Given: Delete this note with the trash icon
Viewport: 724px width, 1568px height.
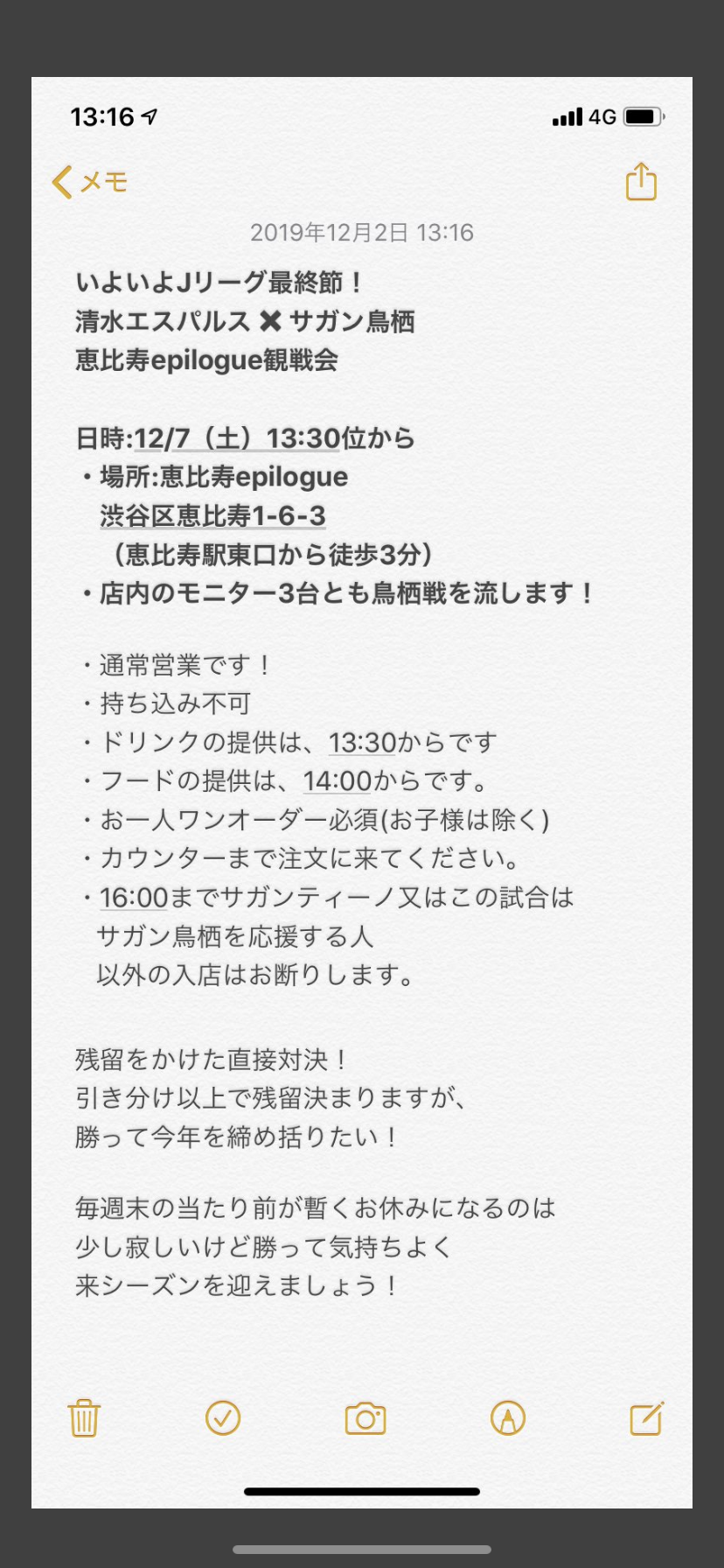Looking at the screenshot, I should pyautogui.click(x=84, y=1418).
